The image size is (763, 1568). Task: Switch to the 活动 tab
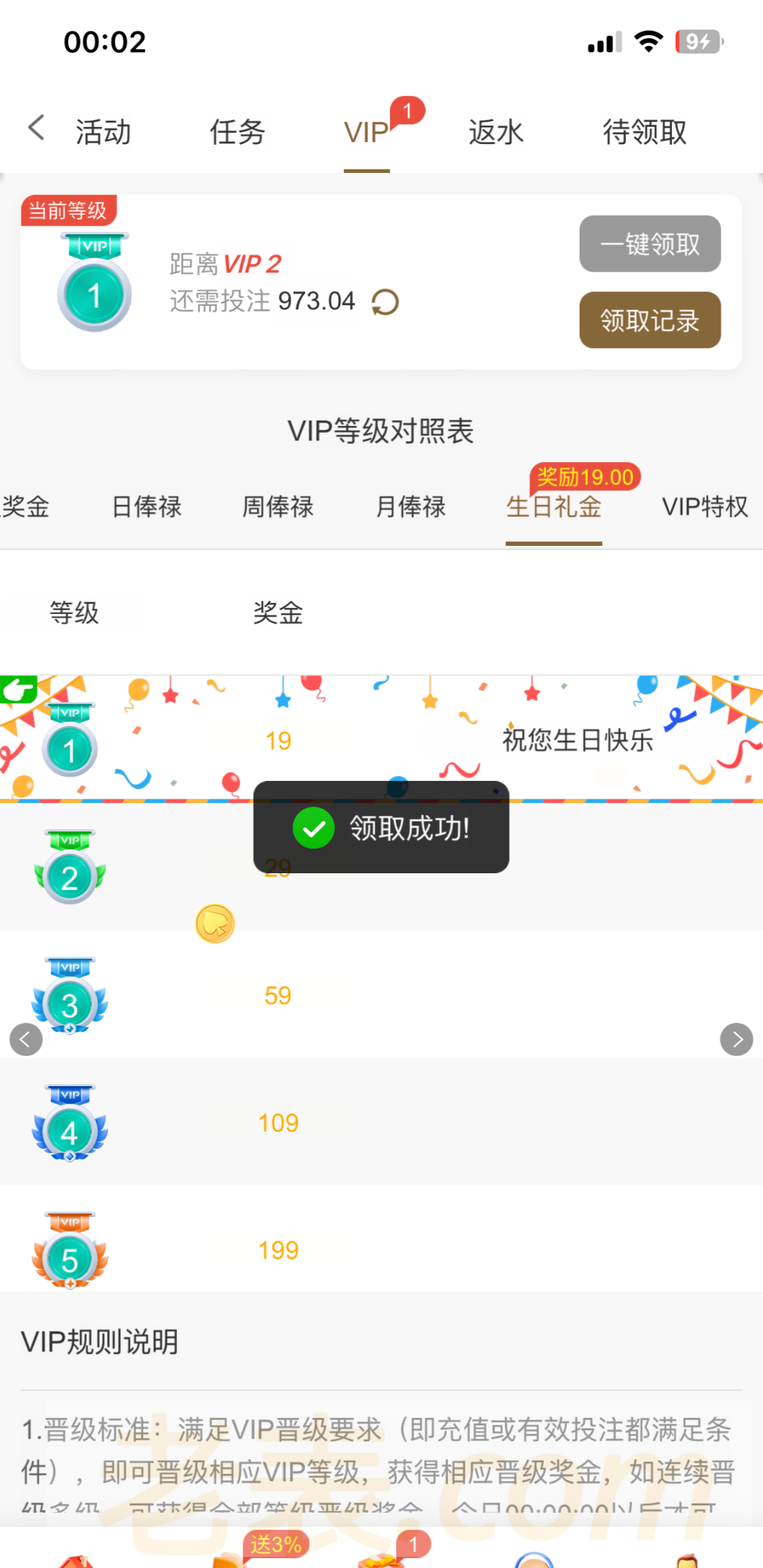click(103, 132)
